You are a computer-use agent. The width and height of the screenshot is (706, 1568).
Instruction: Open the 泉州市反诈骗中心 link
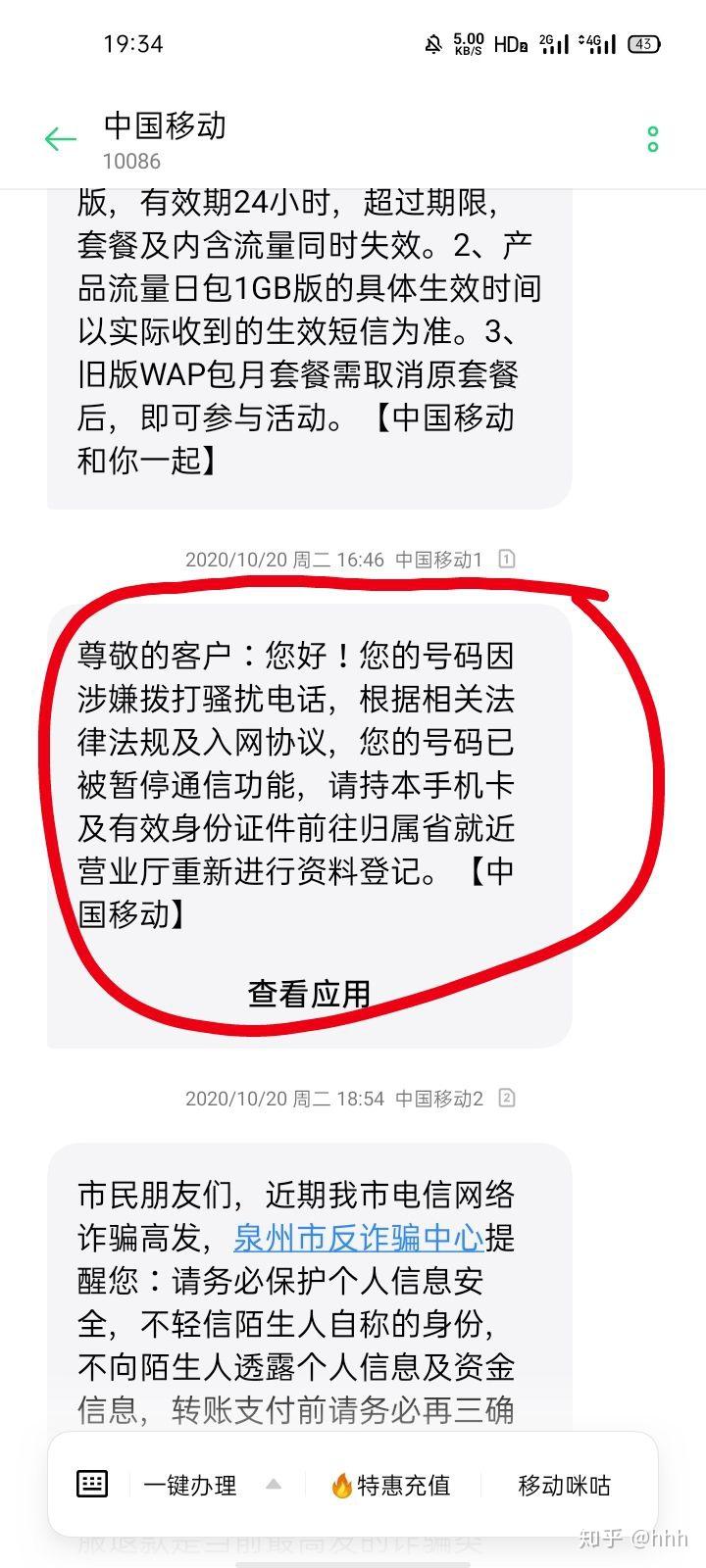click(359, 1238)
